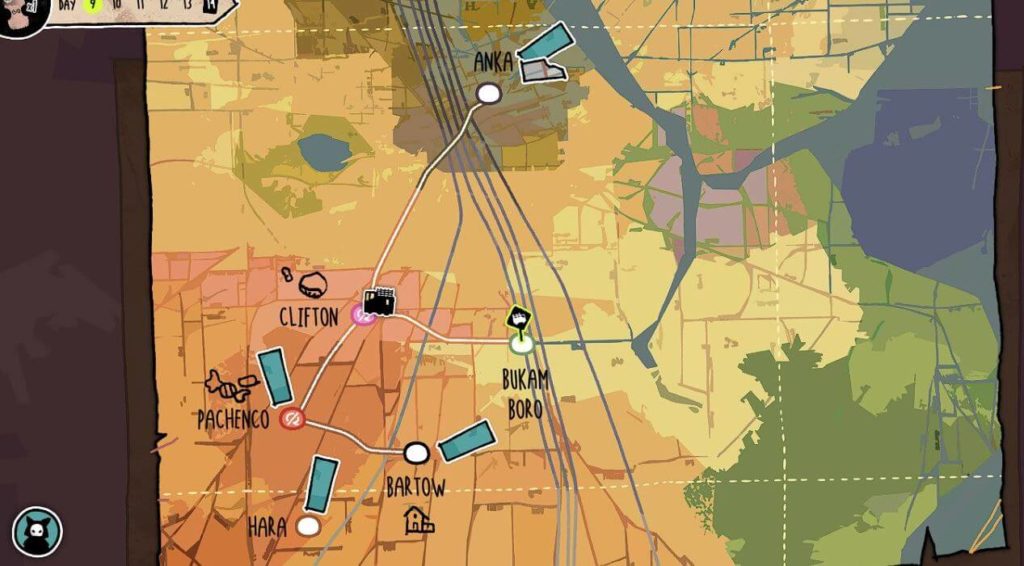Open the character portrait in the corner
The width and height of the screenshot is (1024, 566).
click(x=20, y=14)
